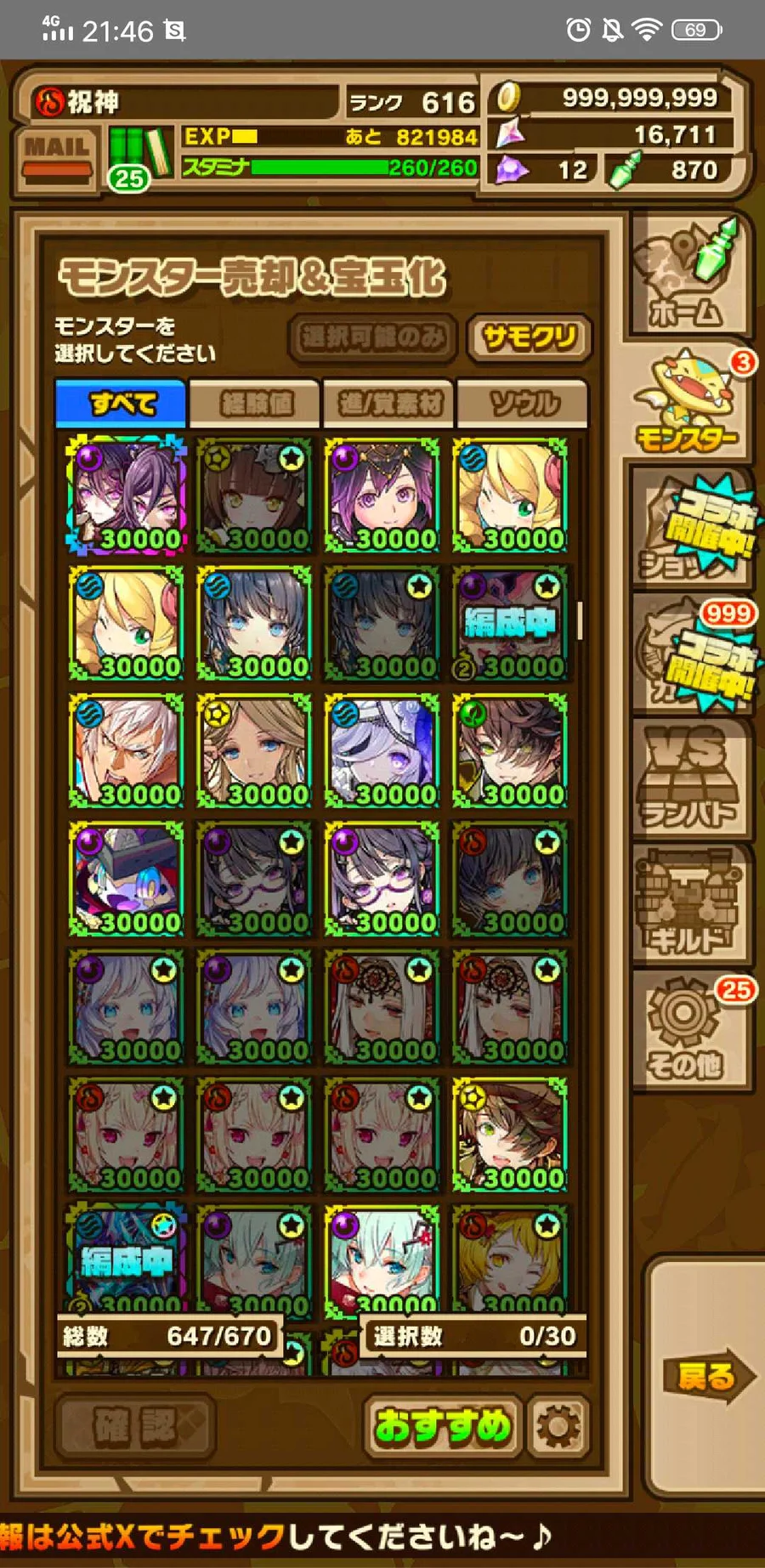The image size is (765, 1568).
Task: Open その他 settings menu
Action: pyautogui.click(x=689, y=1030)
